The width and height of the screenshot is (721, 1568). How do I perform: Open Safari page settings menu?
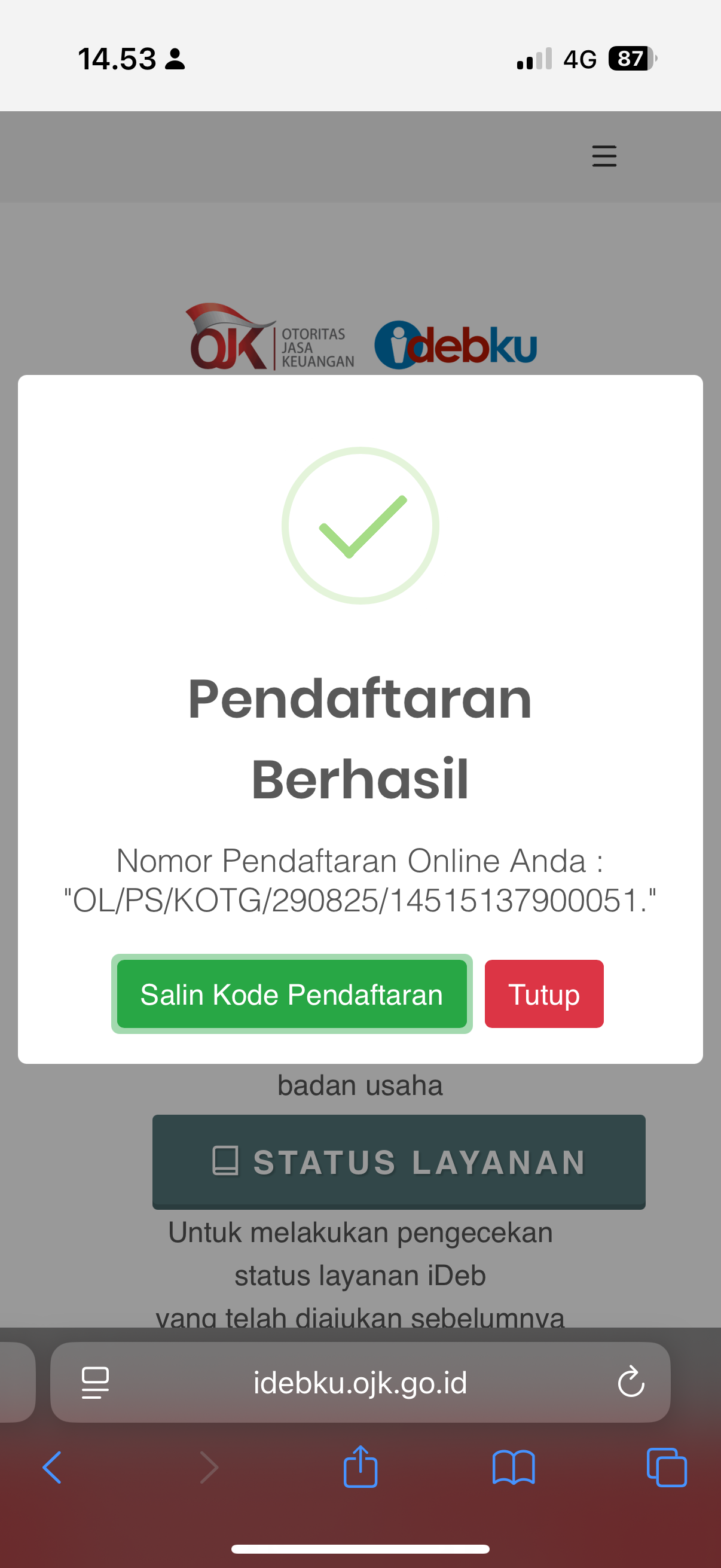point(96,1383)
